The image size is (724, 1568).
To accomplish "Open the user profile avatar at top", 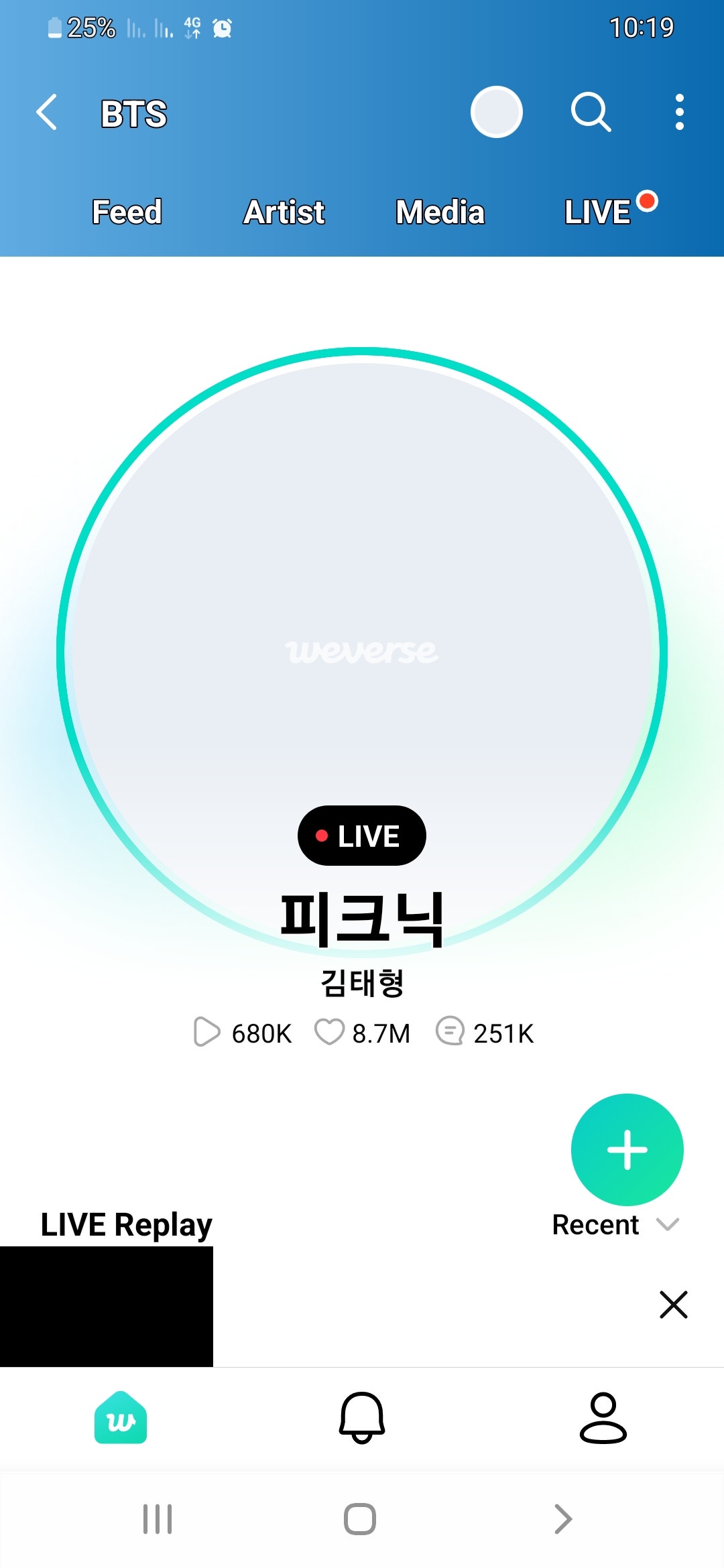I will (496, 113).
